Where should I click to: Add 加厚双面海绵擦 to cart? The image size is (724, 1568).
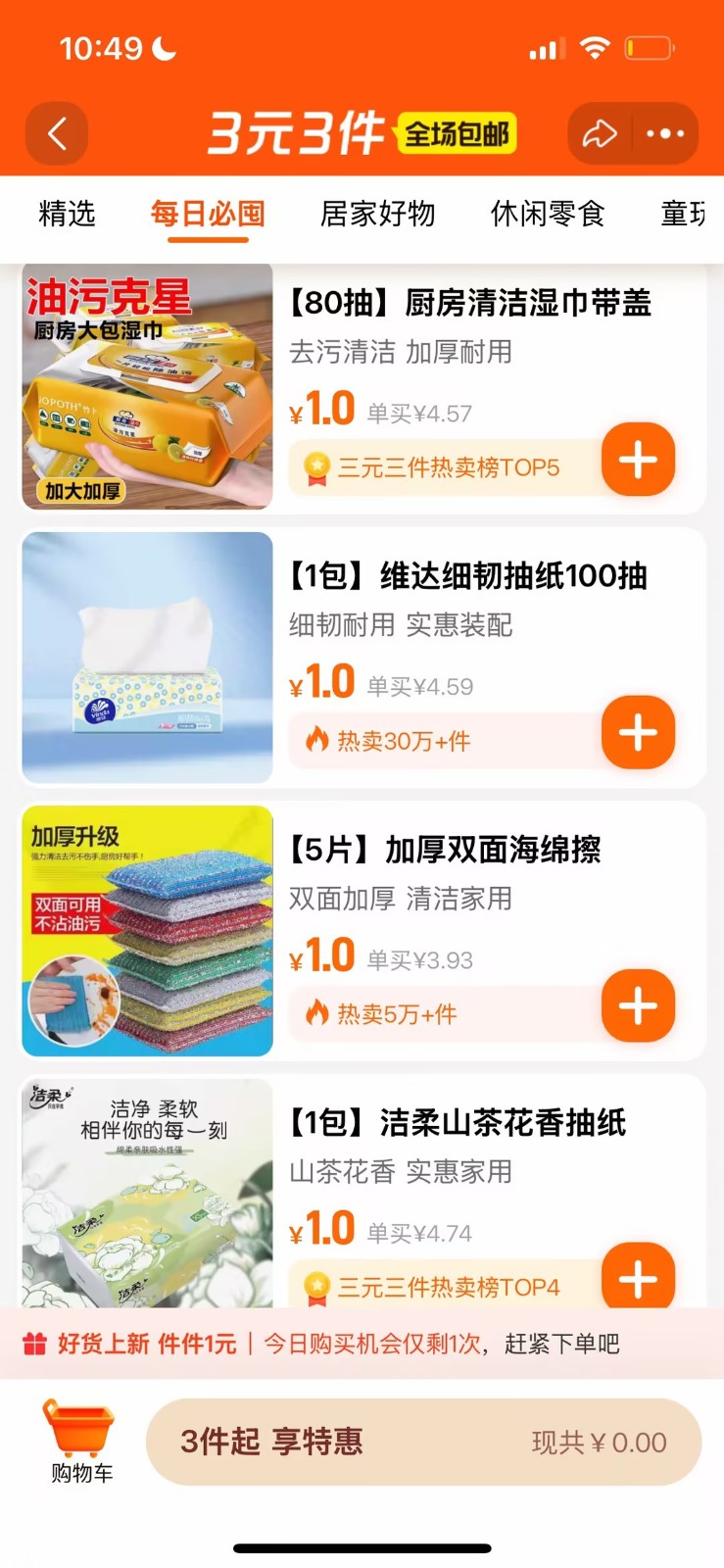tap(638, 1006)
